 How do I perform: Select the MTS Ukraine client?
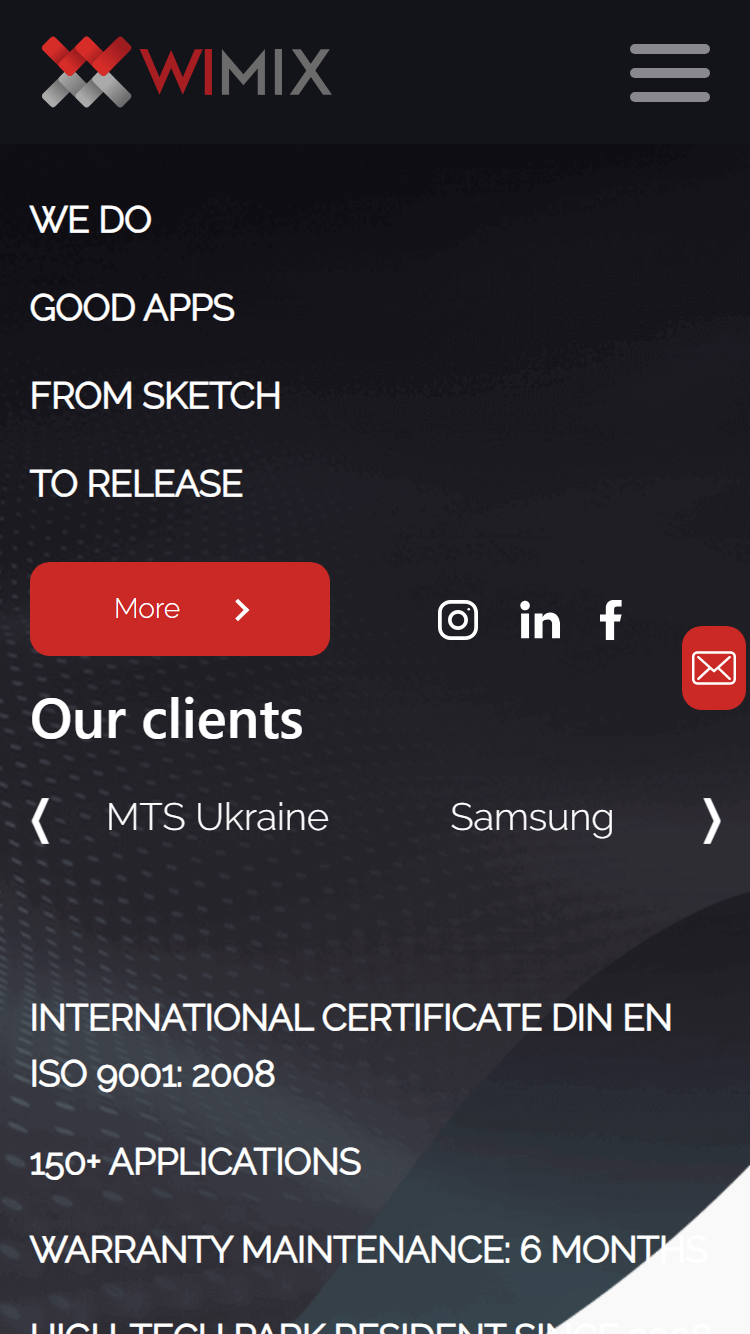click(217, 818)
